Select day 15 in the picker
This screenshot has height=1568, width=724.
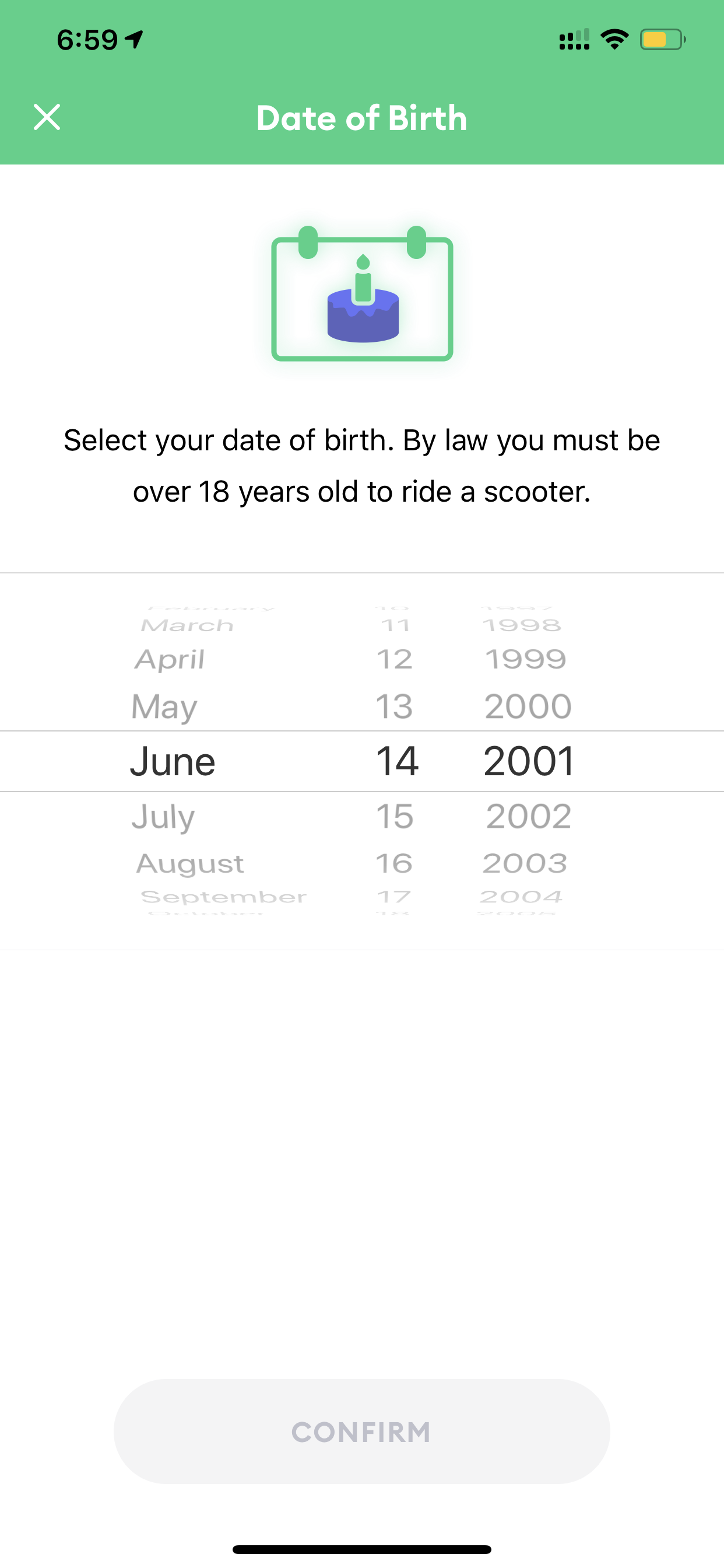tap(395, 815)
